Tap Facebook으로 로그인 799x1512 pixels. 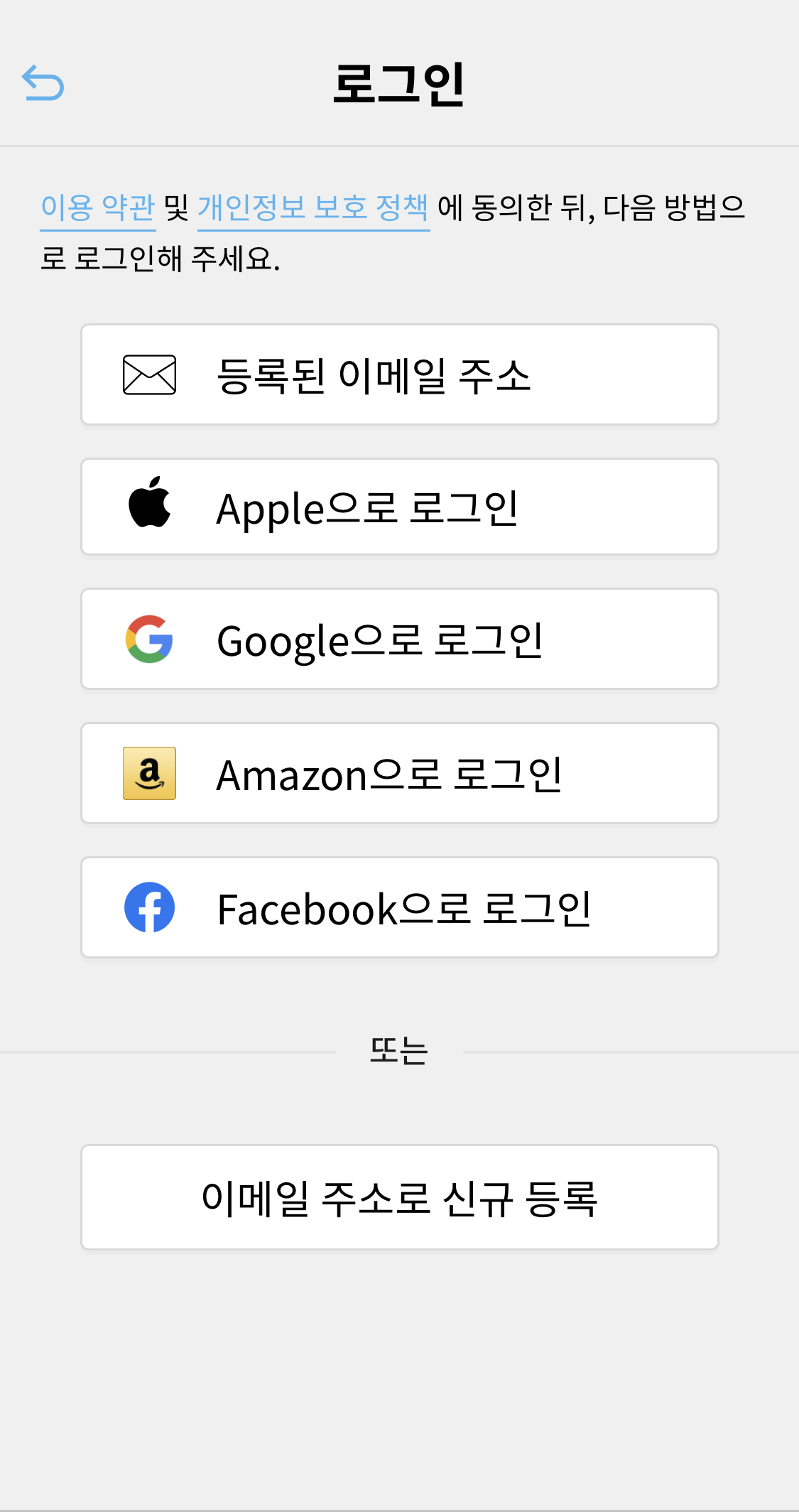point(400,907)
